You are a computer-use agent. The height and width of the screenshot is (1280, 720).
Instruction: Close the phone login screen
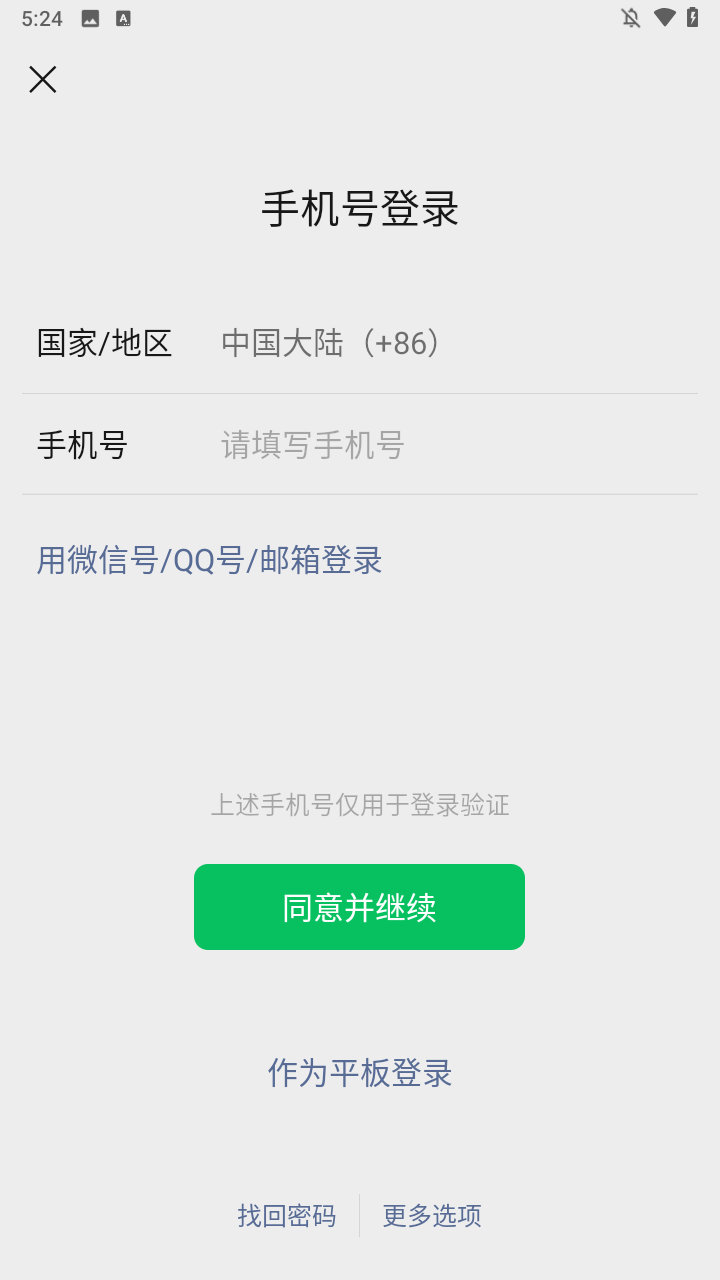[x=43, y=80]
